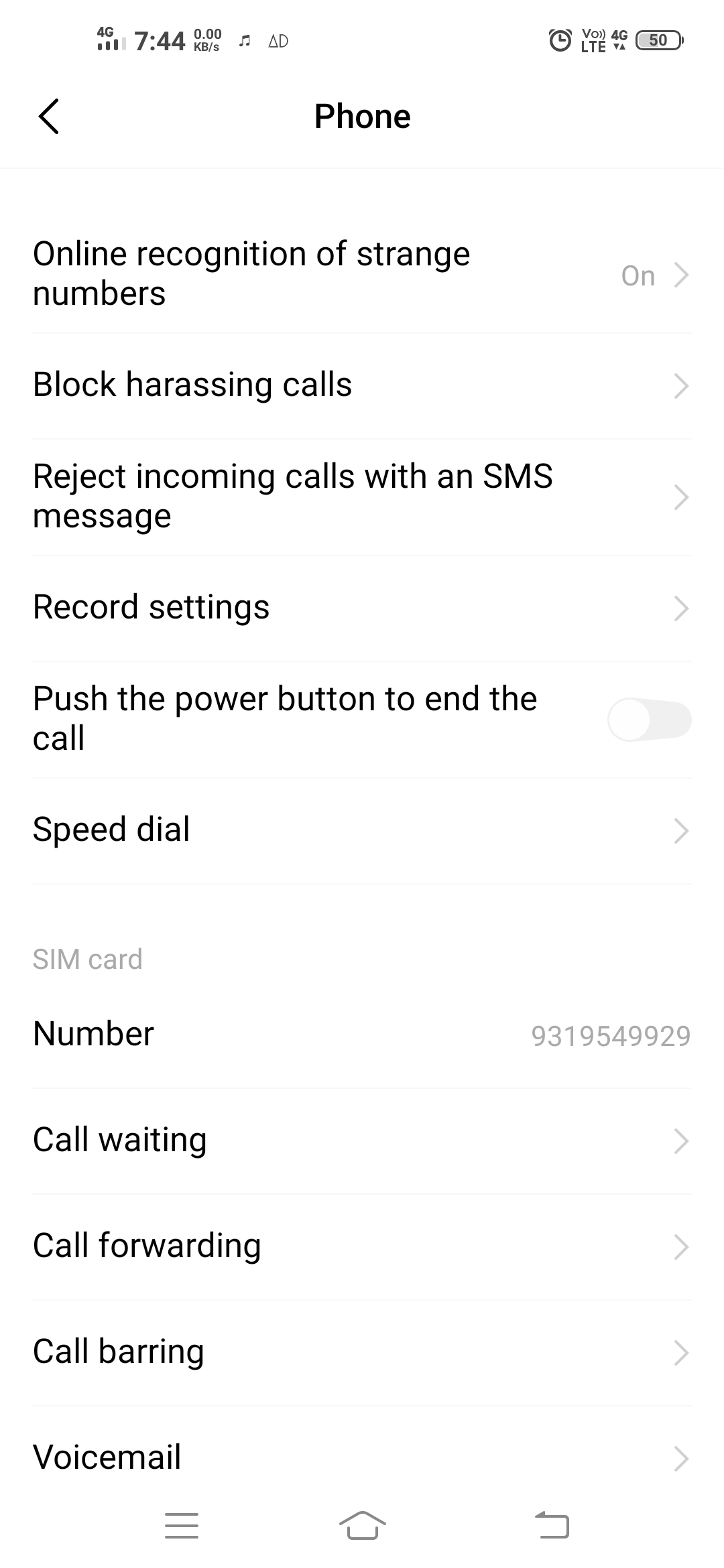
Task: Open Record settings
Action: click(x=362, y=608)
